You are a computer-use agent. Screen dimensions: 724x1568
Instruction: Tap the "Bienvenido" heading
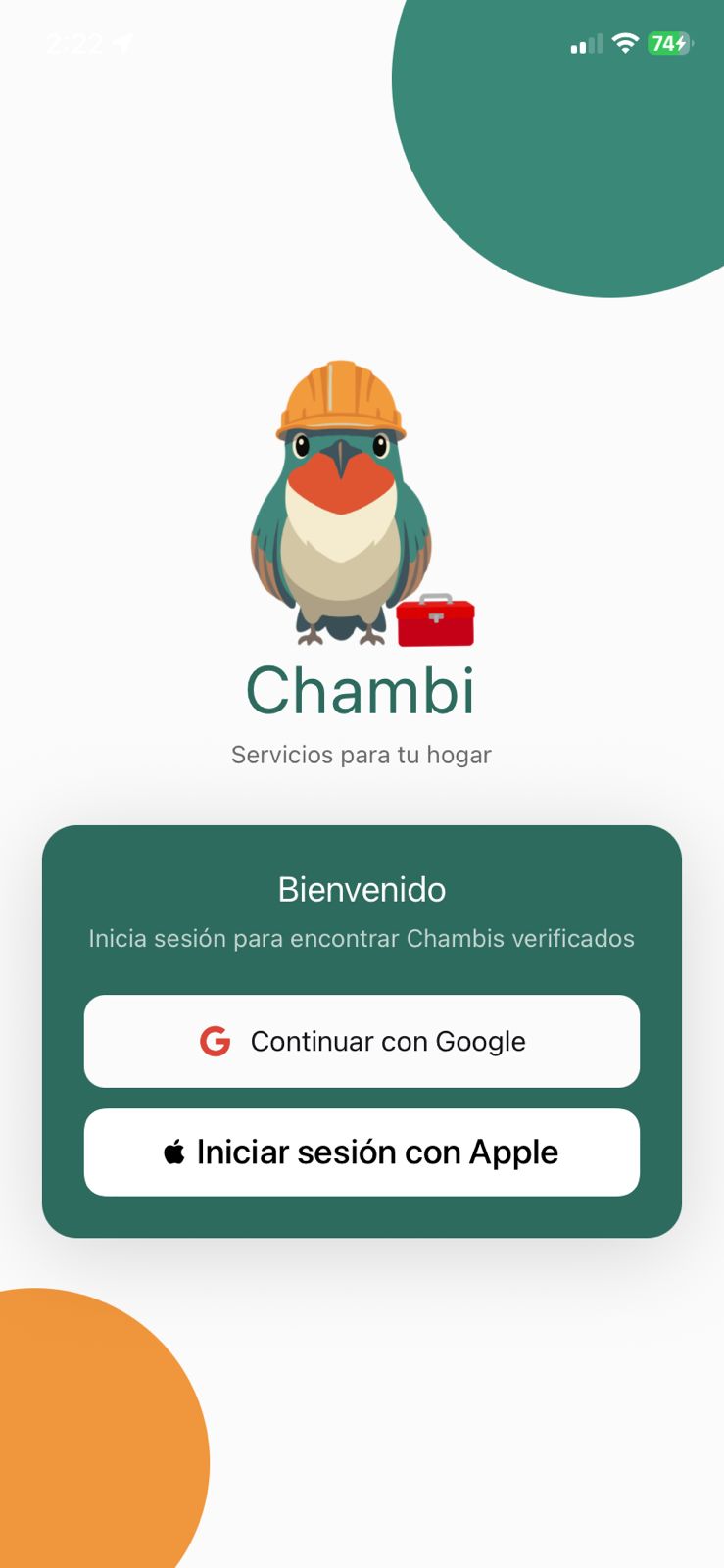[362, 890]
